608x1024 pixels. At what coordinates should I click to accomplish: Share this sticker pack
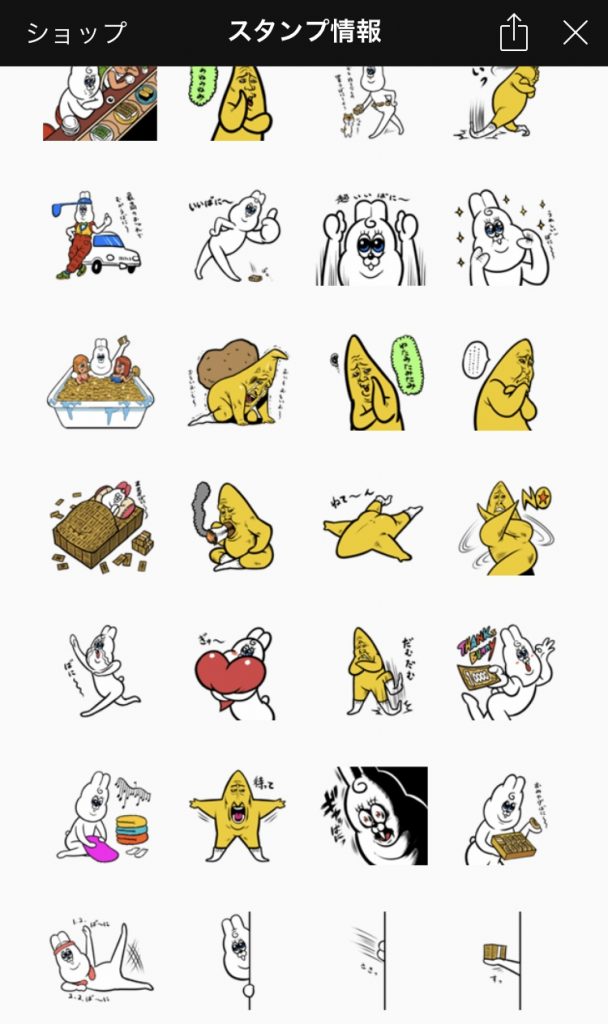[513, 33]
